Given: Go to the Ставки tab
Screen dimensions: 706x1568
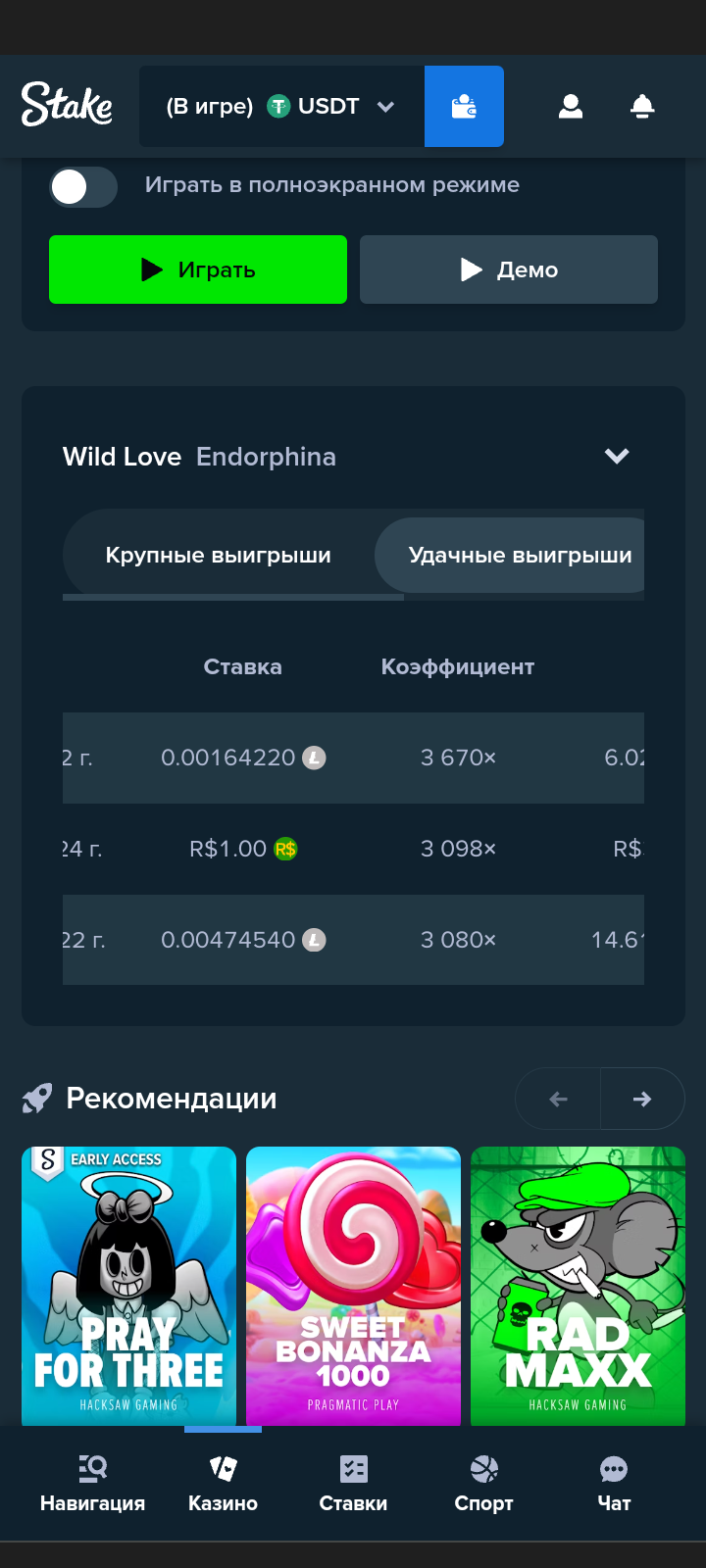Looking at the screenshot, I should tap(353, 1483).
